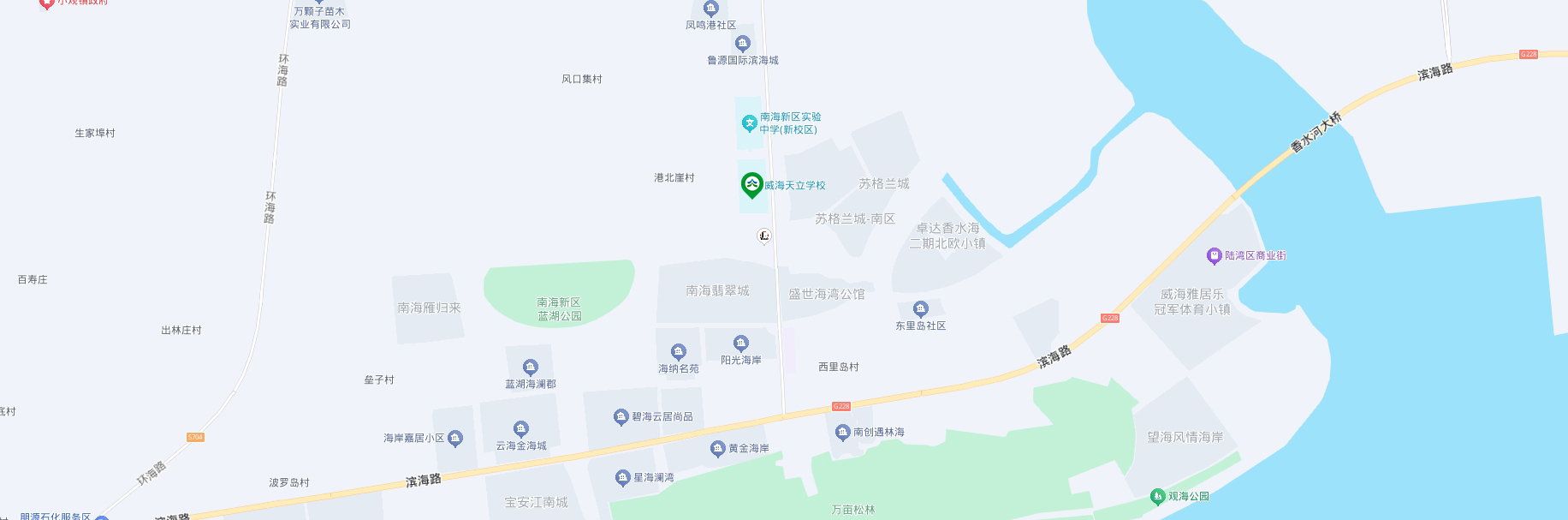Open the 黄金海岸 marker
1568x520 pixels.
pos(718,448)
